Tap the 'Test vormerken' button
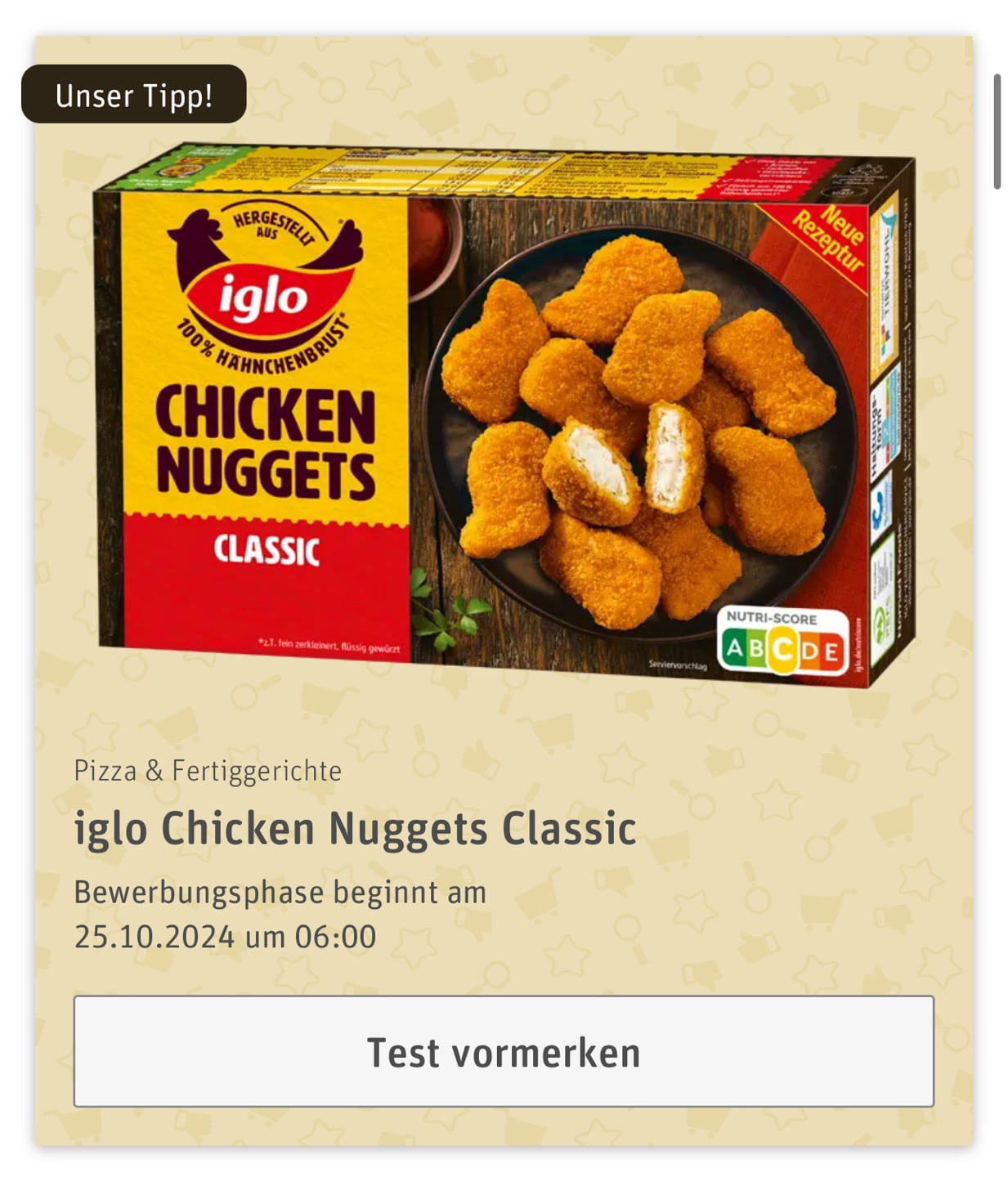Screen dimensions: 1008x1177 tap(504, 1051)
